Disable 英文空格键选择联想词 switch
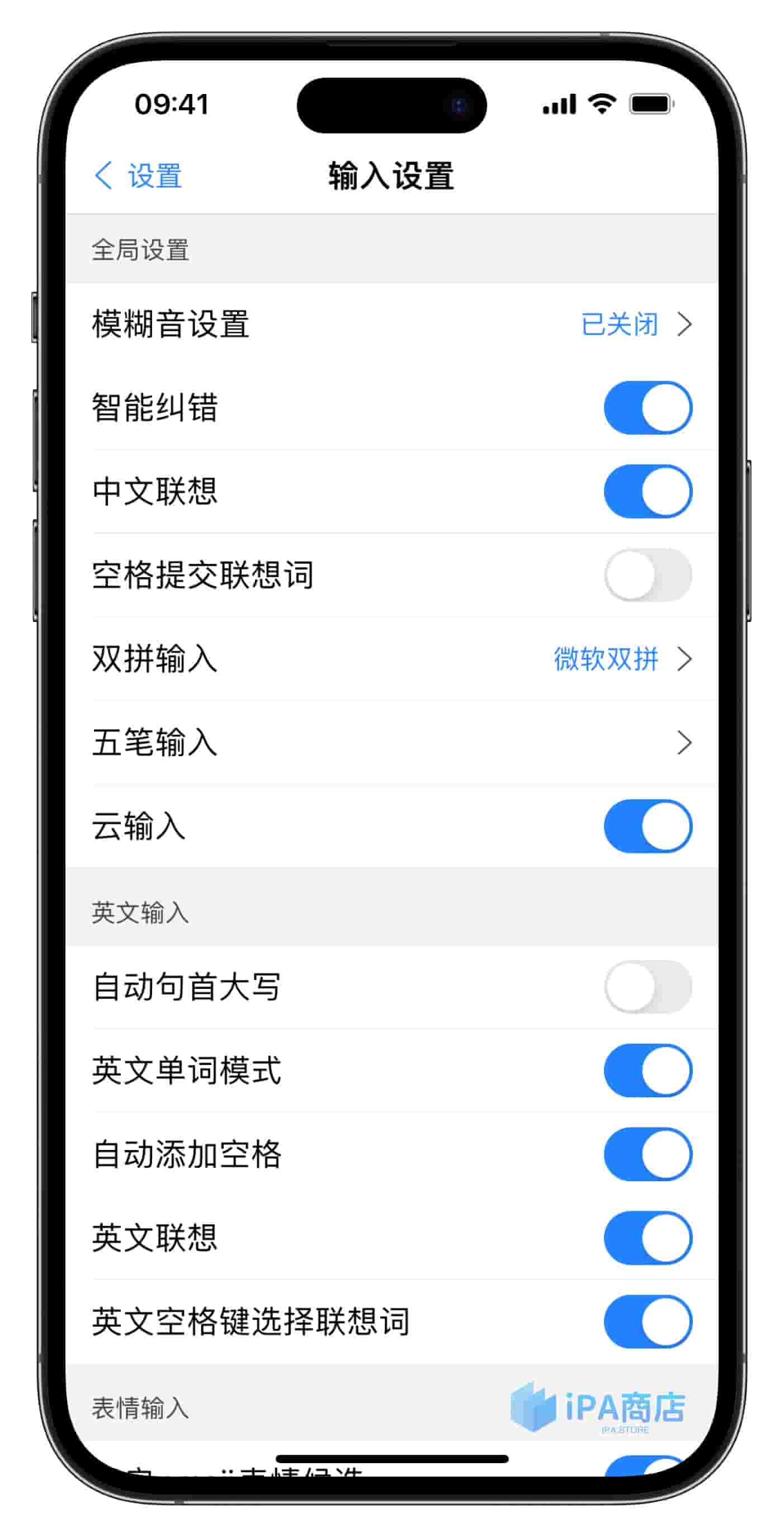 click(648, 1321)
